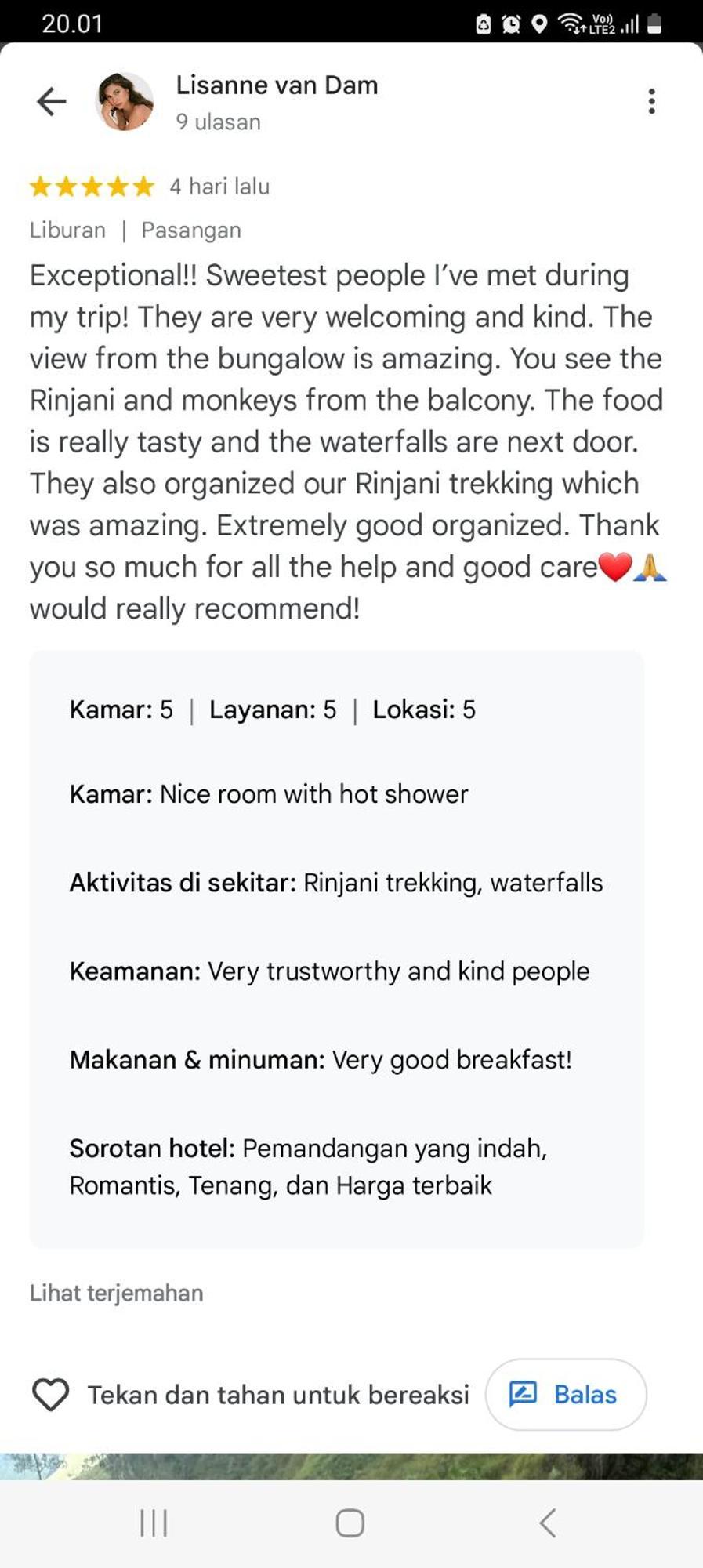Open the review photo at bottom
Viewport: 703px width, 1568px height.
coord(351,1465)
